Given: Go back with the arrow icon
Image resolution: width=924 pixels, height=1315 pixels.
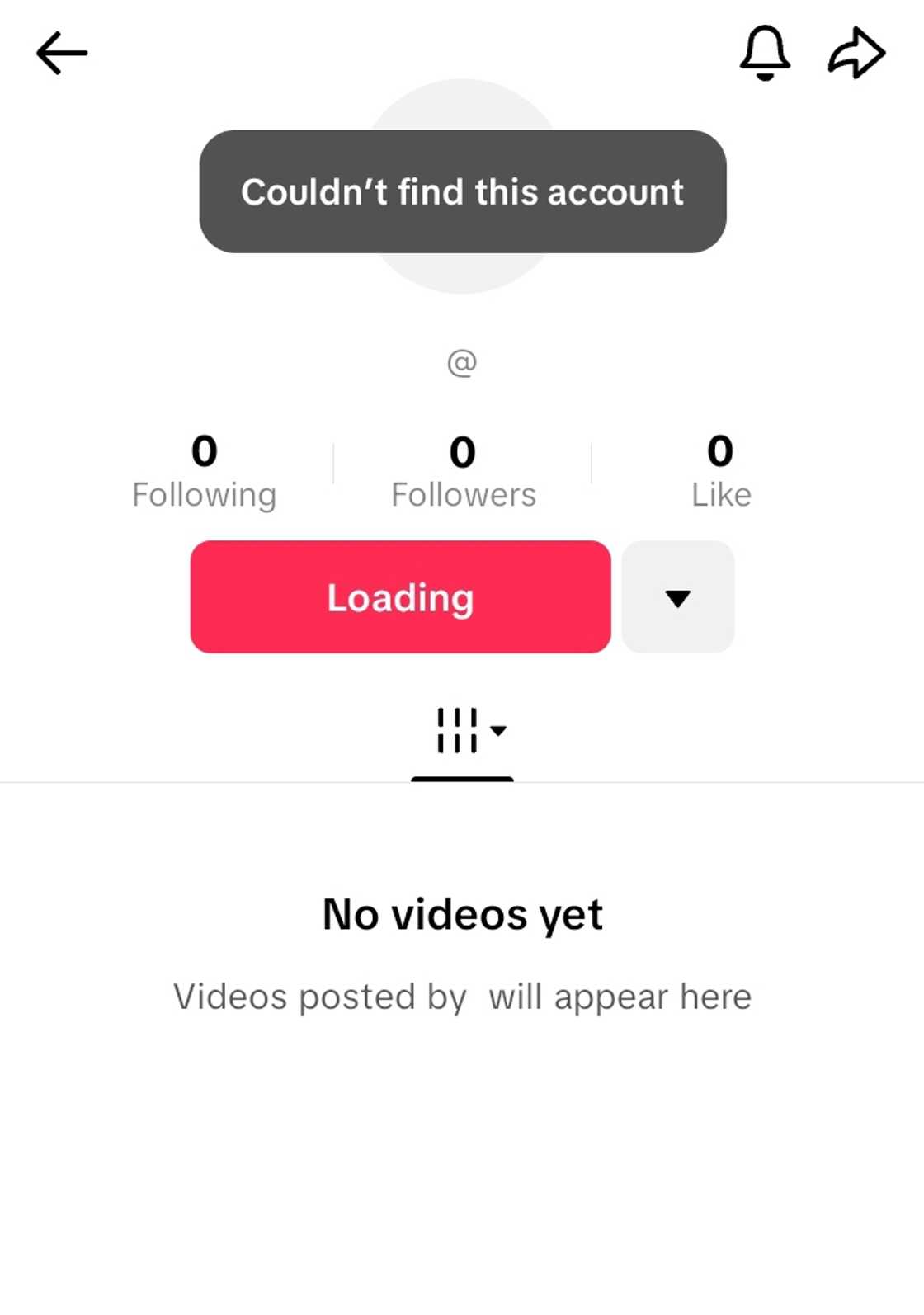Looking at the screenshot, I should coord(62,54).
